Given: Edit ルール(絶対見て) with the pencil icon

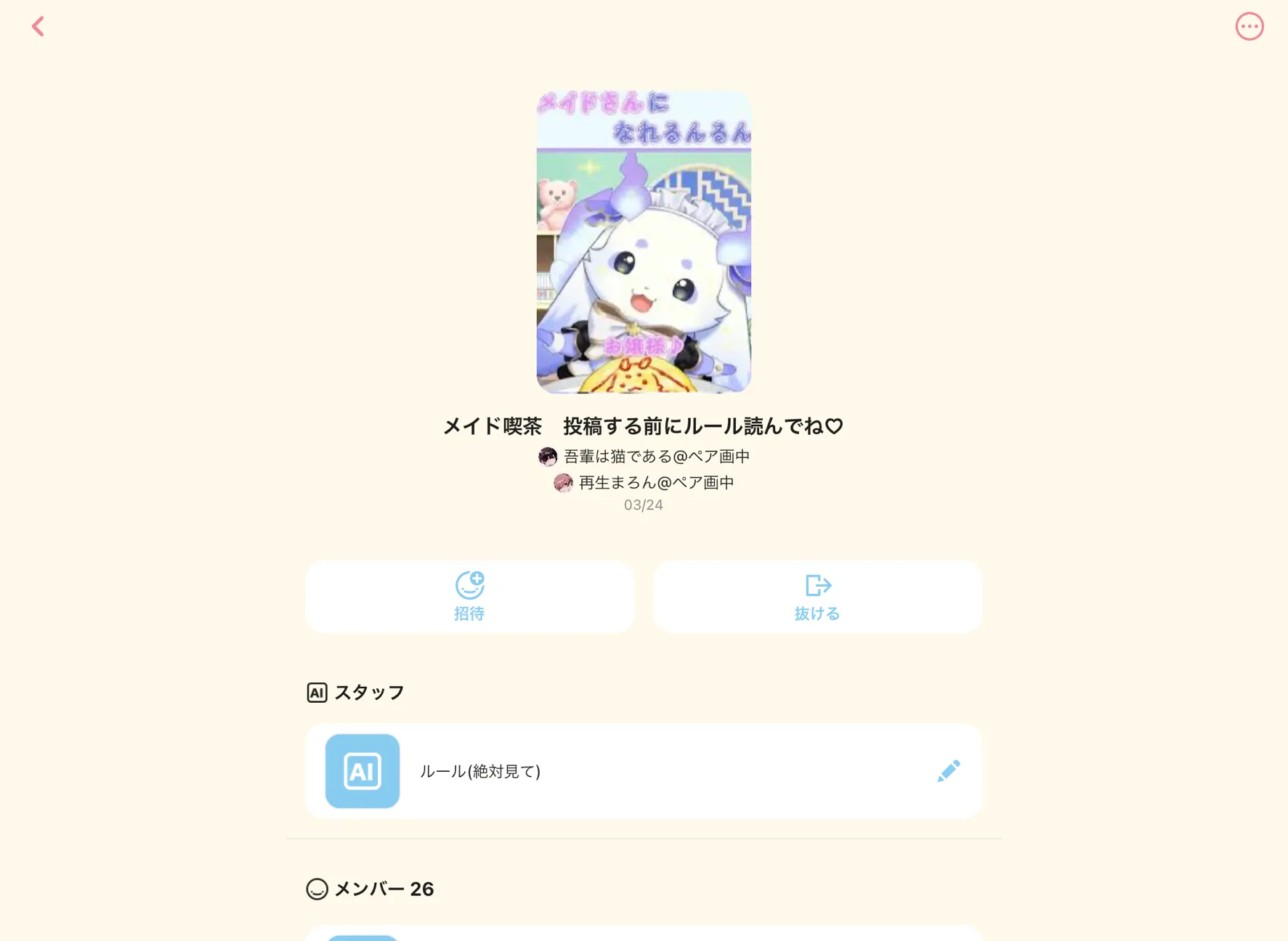Looking at the screenshot, I should point(948,771).
